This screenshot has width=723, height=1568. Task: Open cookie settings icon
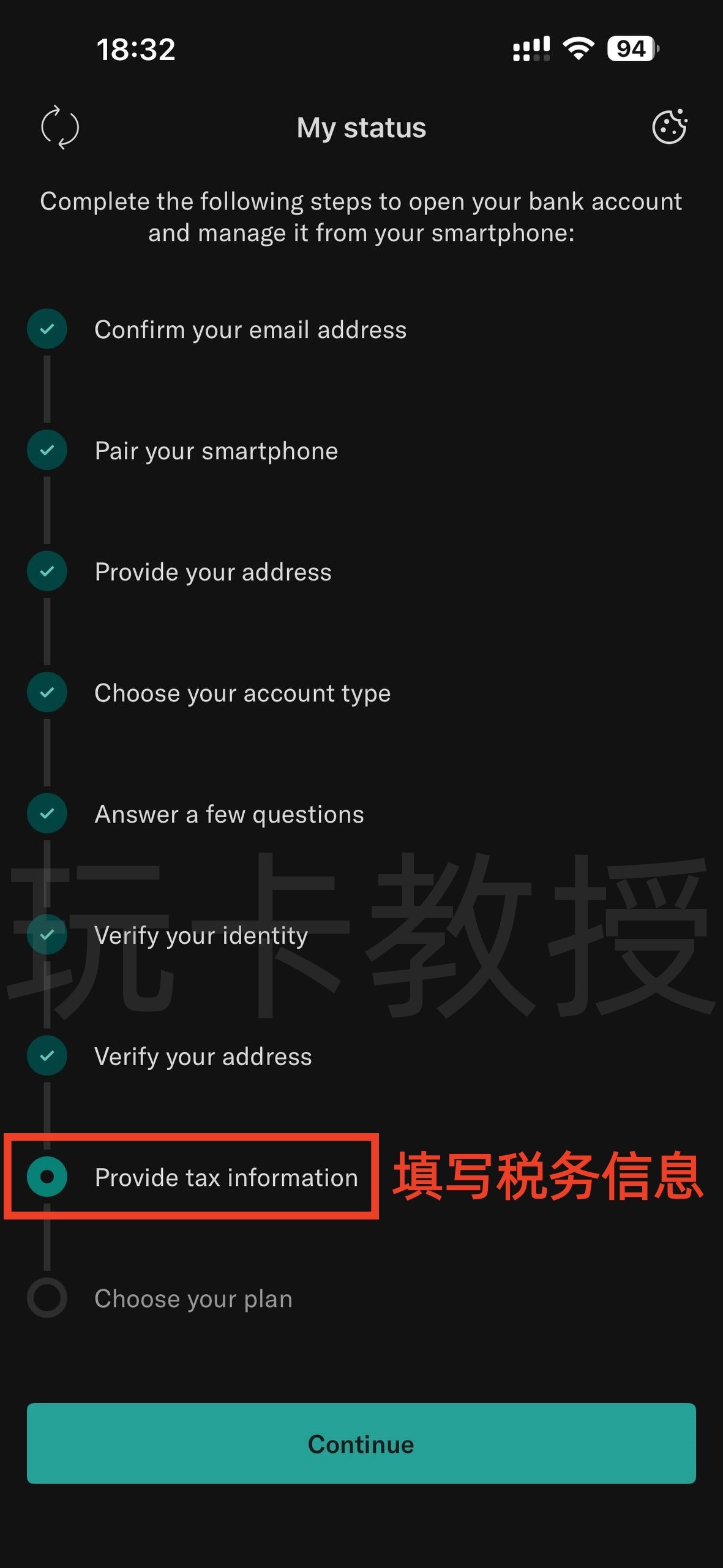pos(669,127)
